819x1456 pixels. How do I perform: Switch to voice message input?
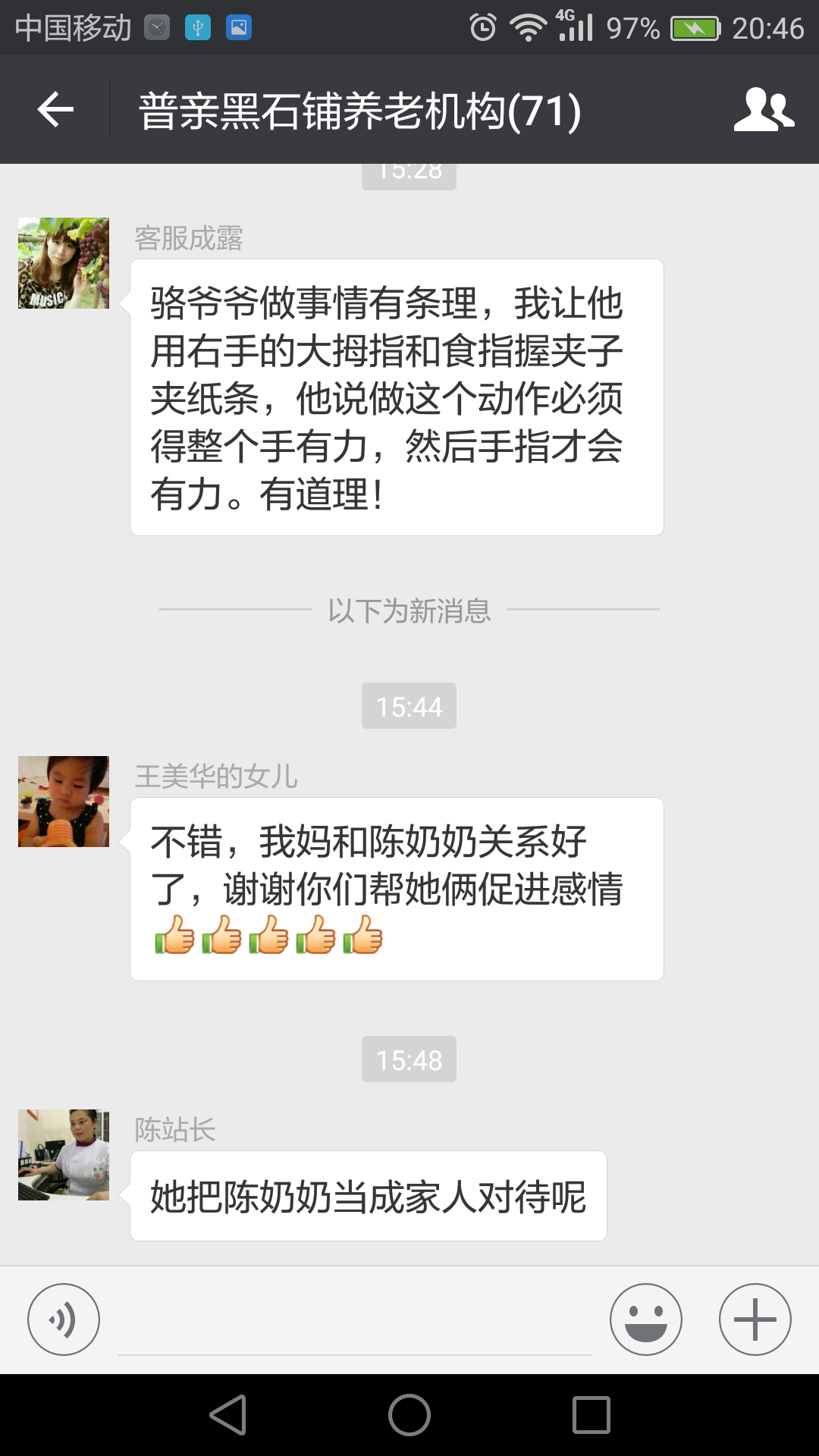[64, 1319]
